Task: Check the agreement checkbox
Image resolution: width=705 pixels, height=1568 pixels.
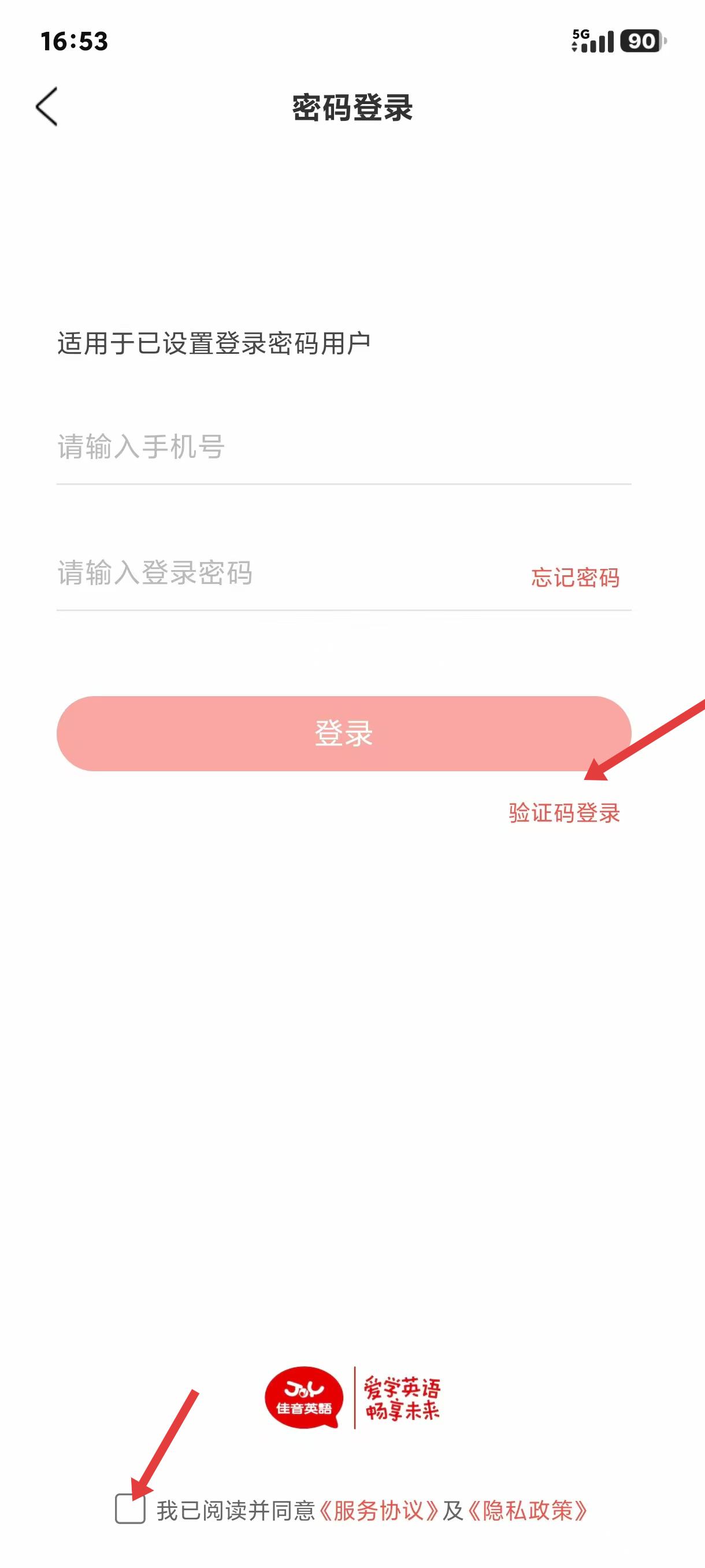Action: [x=130, y=1508]
